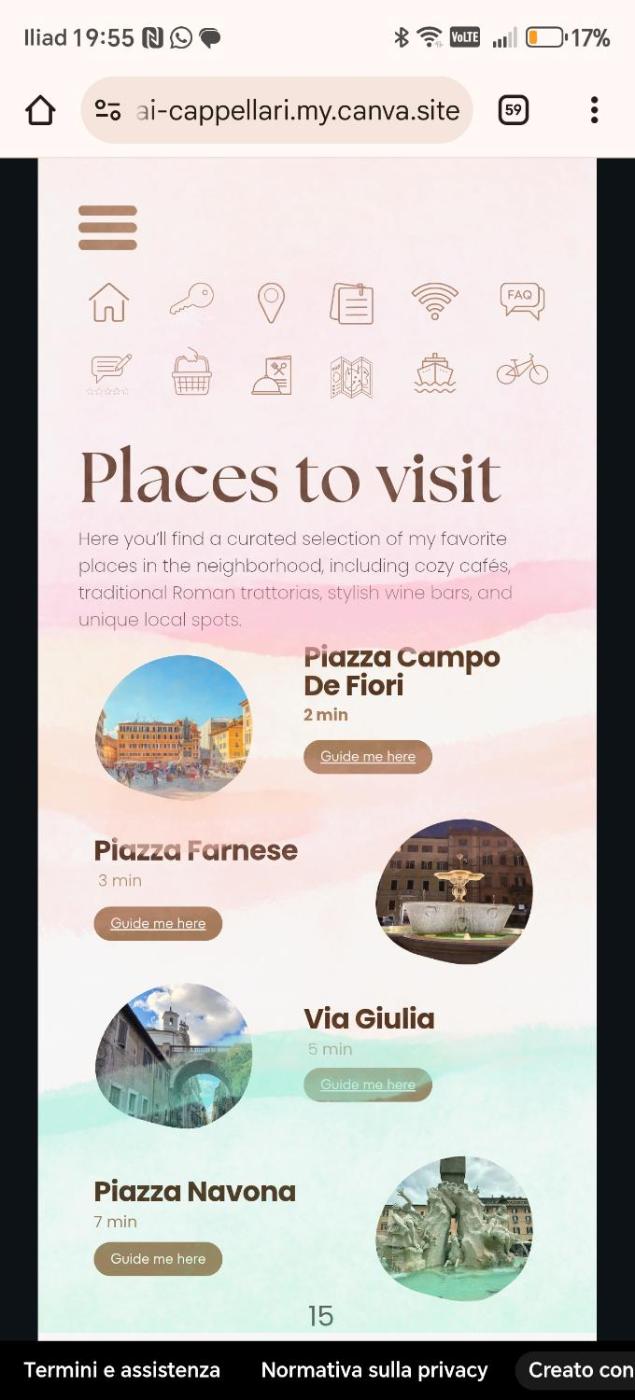
Task: Tap Guide me here for Piazza Navona
Action: [x=158, y=1259]
